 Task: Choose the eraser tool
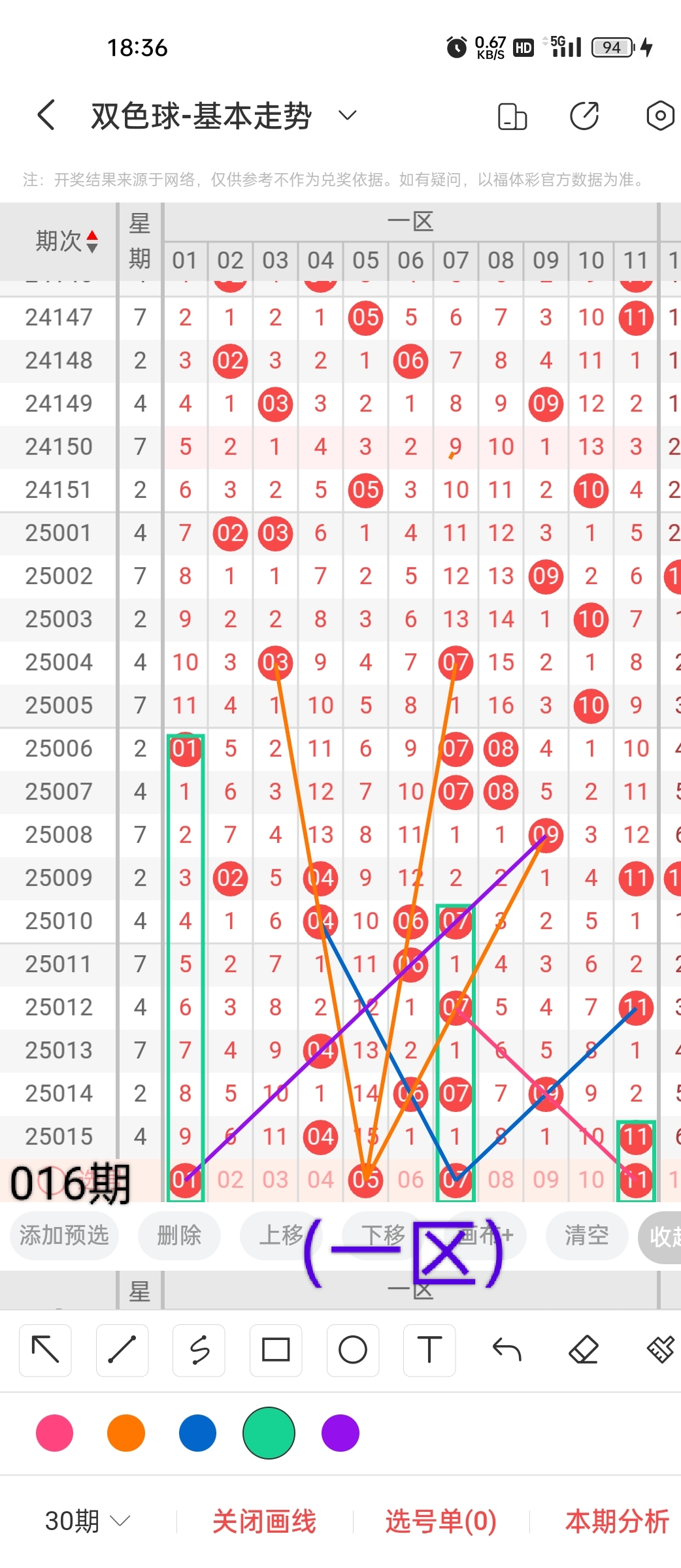coord(584,1350)
